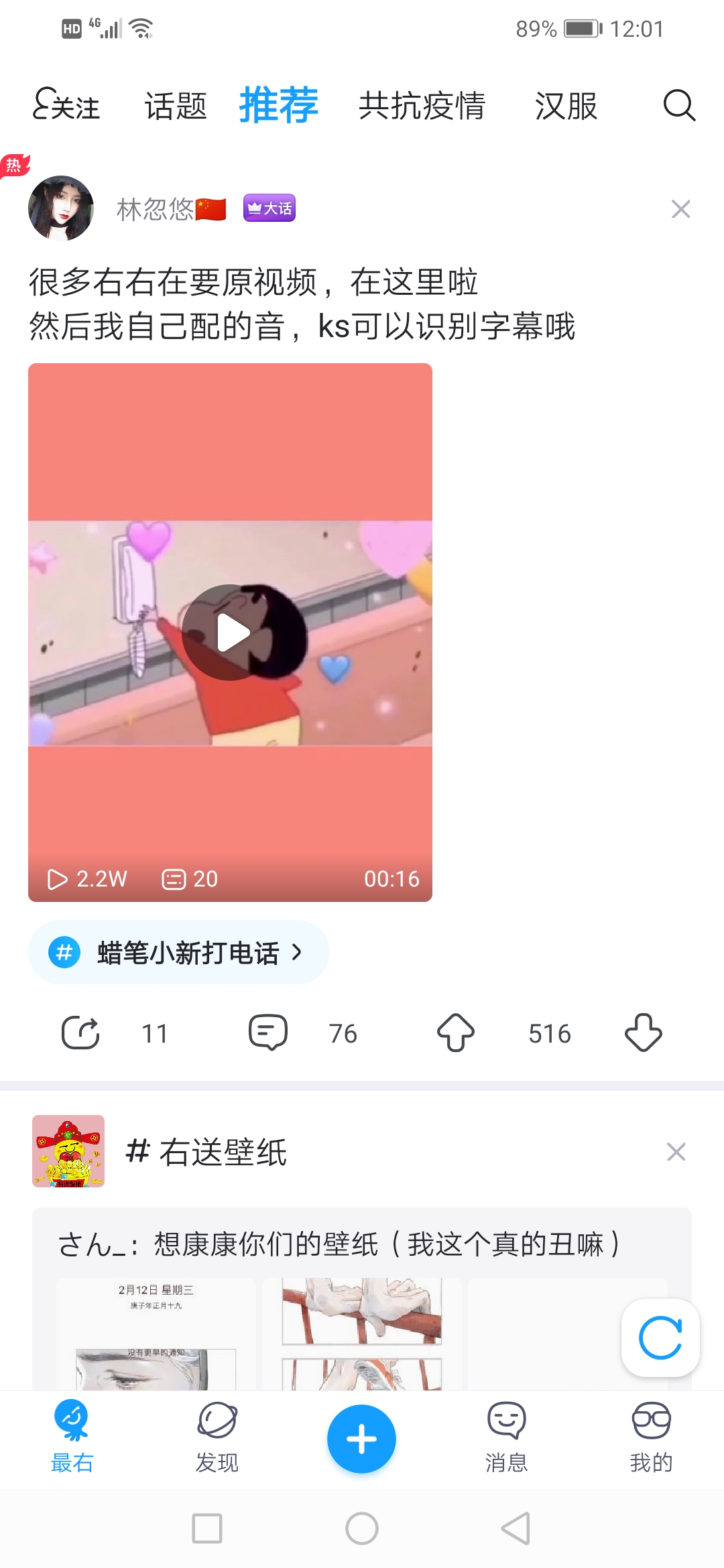
Task: Refresh the feed with the floating button
Action: coord(660,1337)
